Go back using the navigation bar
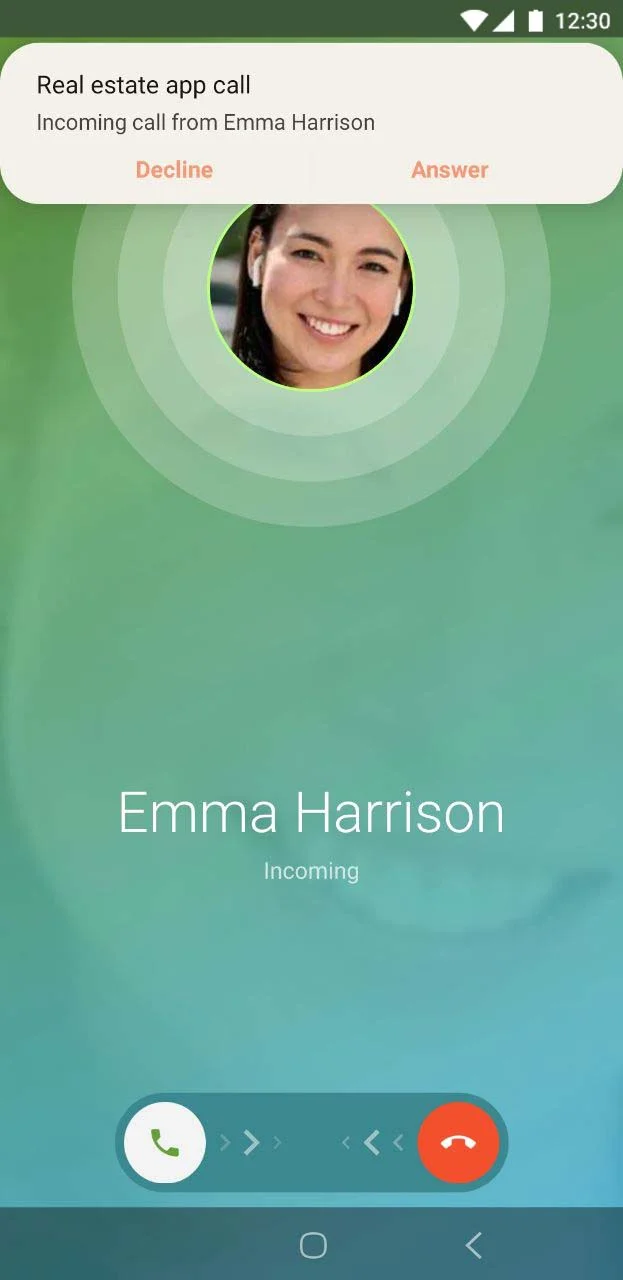 [x=473, y=1245]
